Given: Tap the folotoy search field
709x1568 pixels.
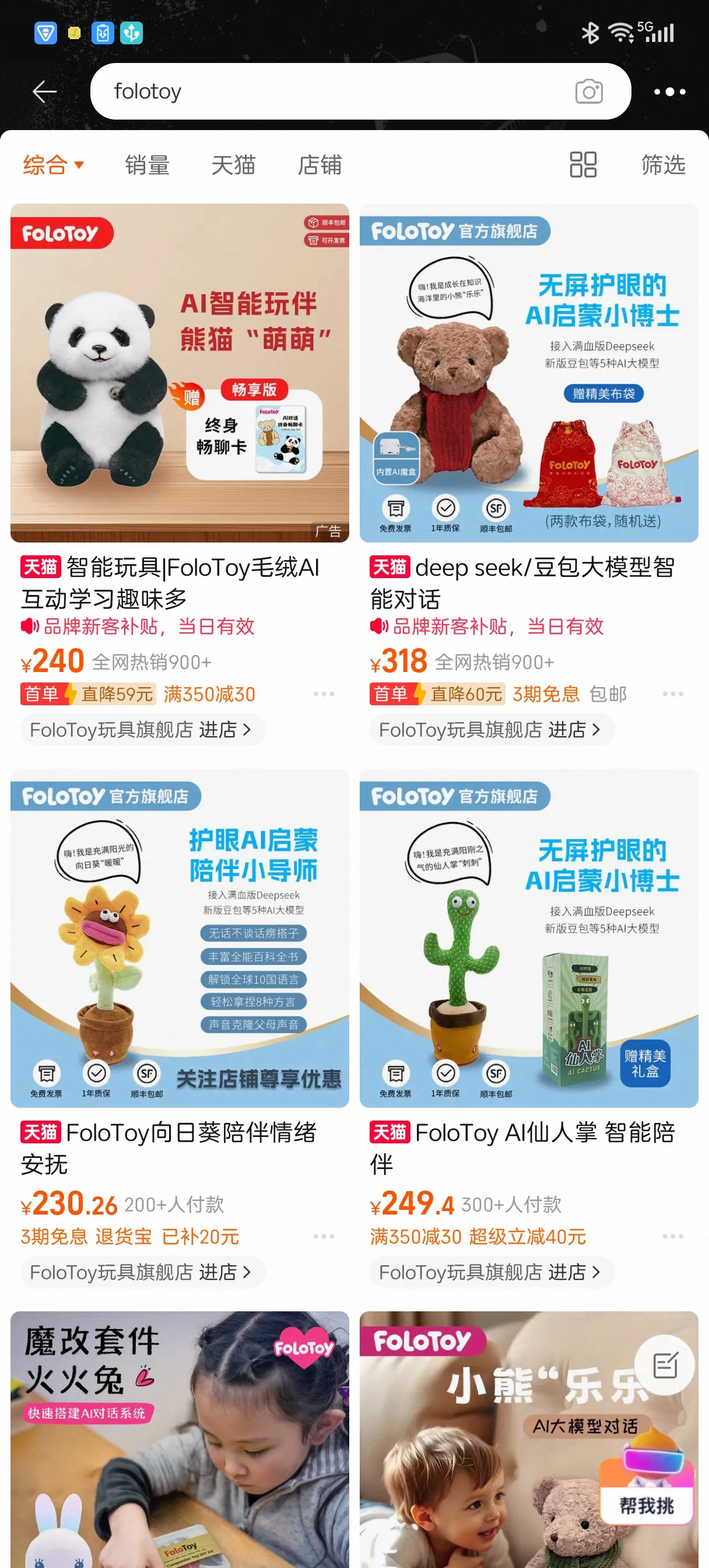Looking at the screenshot, I should 329,92.
